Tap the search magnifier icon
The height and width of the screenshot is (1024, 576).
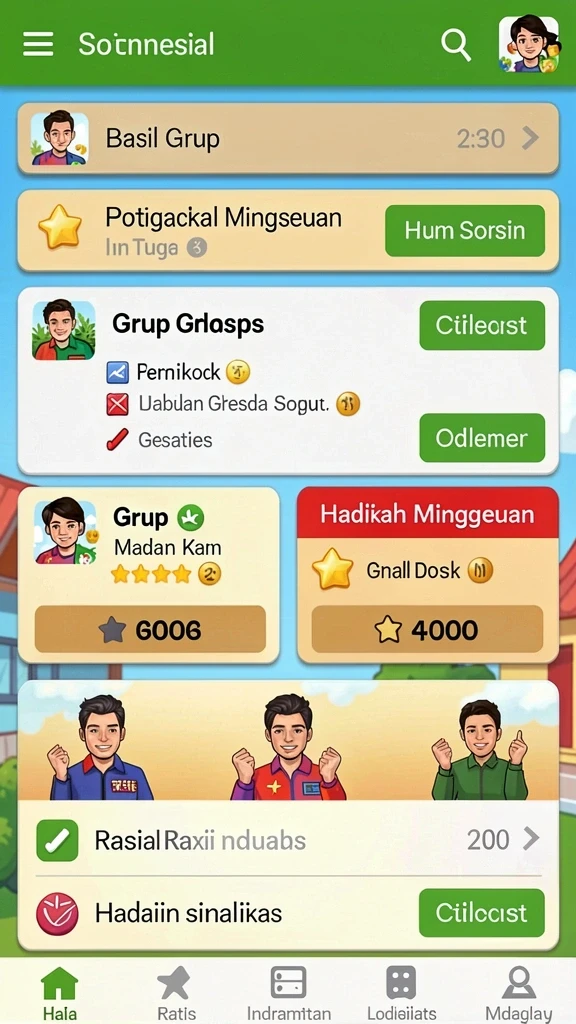[x=455, y=45]
